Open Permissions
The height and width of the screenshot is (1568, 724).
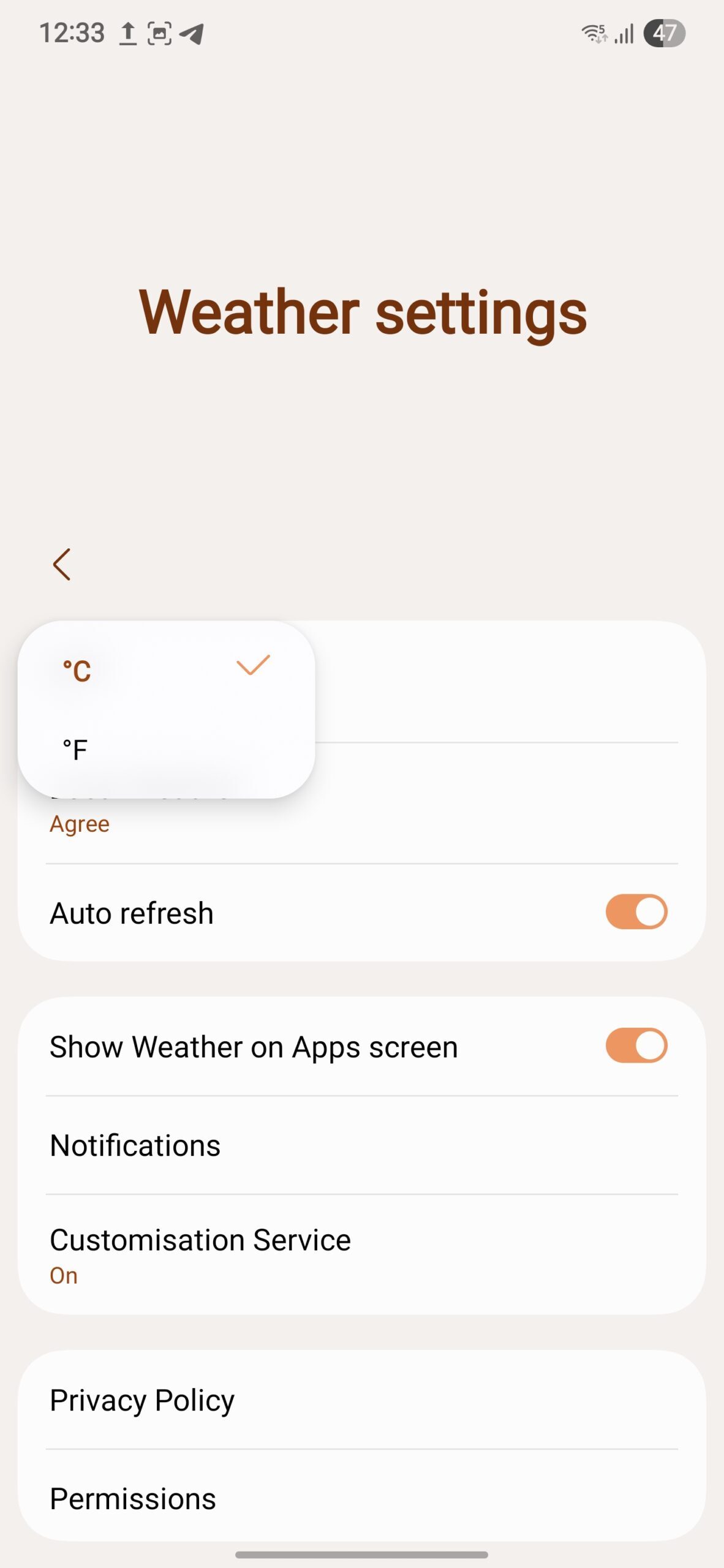pyautogui.click(x=361, y=1498)
